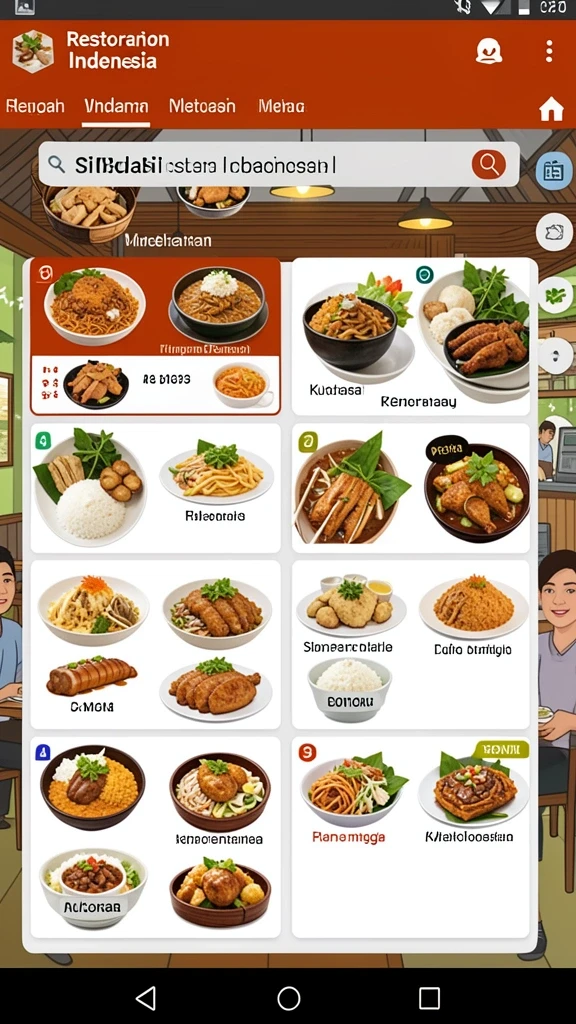Open the overflow menu in the app bar
Screen dimensions: 576x1024
pos(549,51)
